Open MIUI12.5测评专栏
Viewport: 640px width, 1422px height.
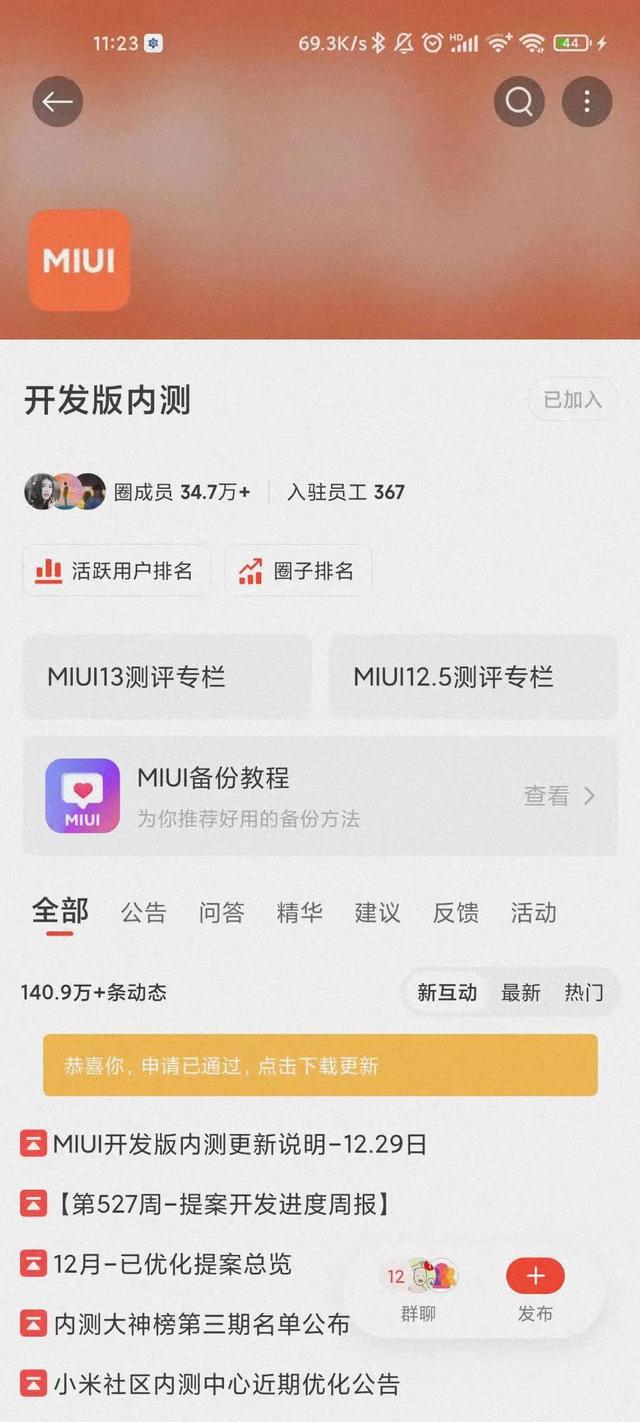(473, 677)
